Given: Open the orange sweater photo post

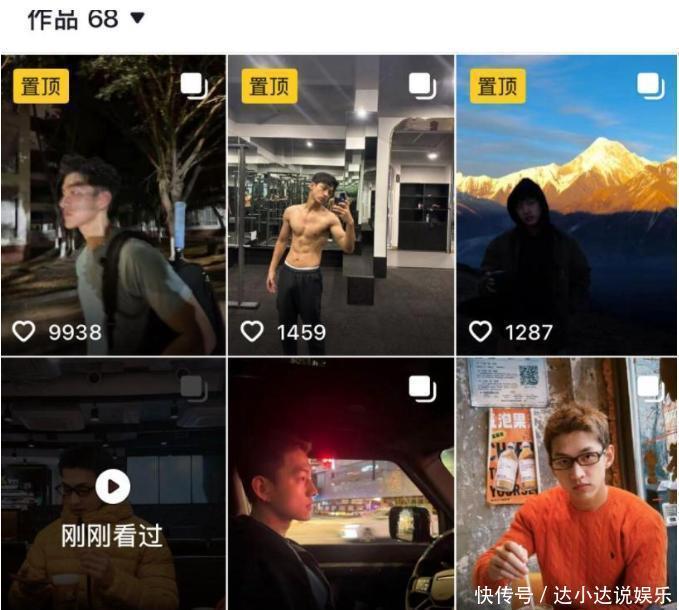Looking at the screenshot, I should point(566,484).
